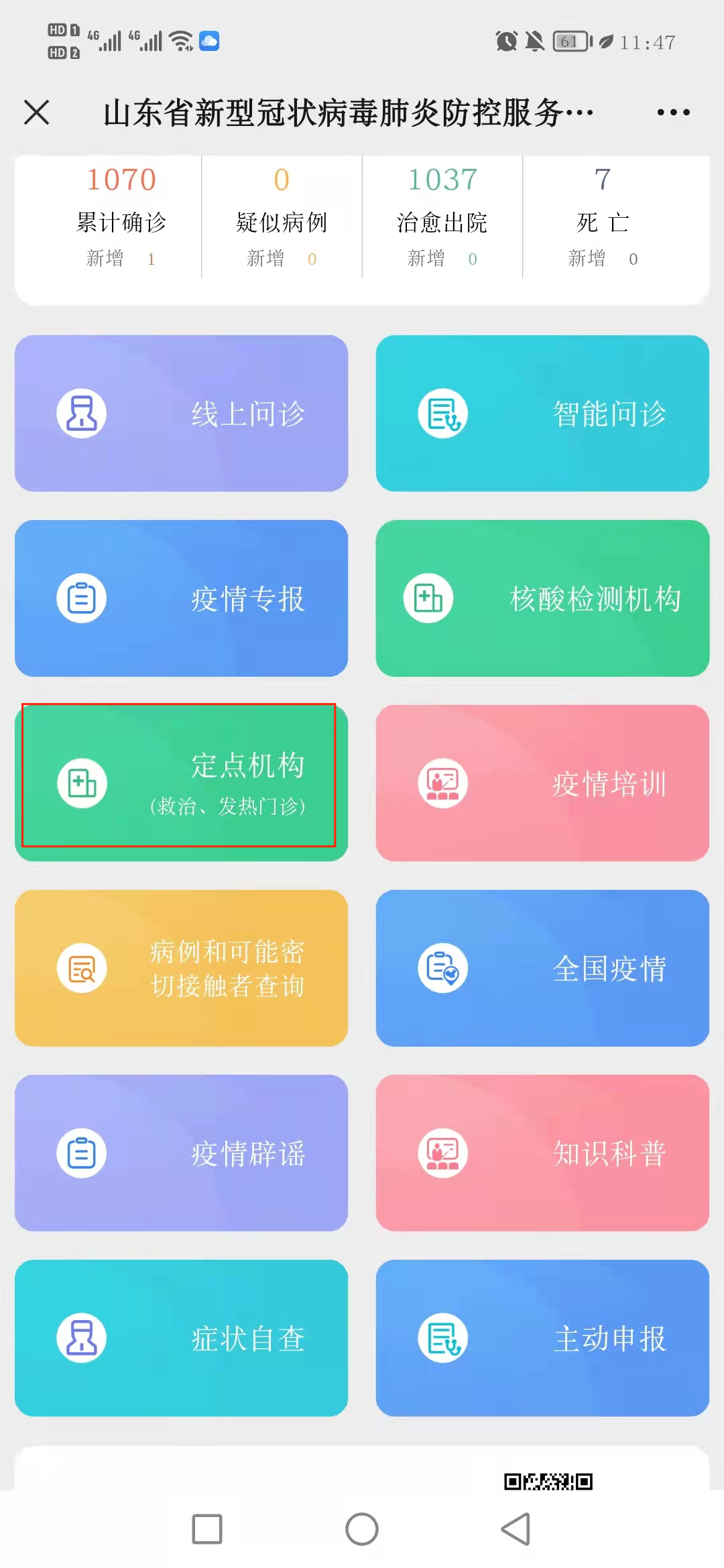724x1568 pixels.
Task: Open the three-dot overflow menu
Action: 673,112
